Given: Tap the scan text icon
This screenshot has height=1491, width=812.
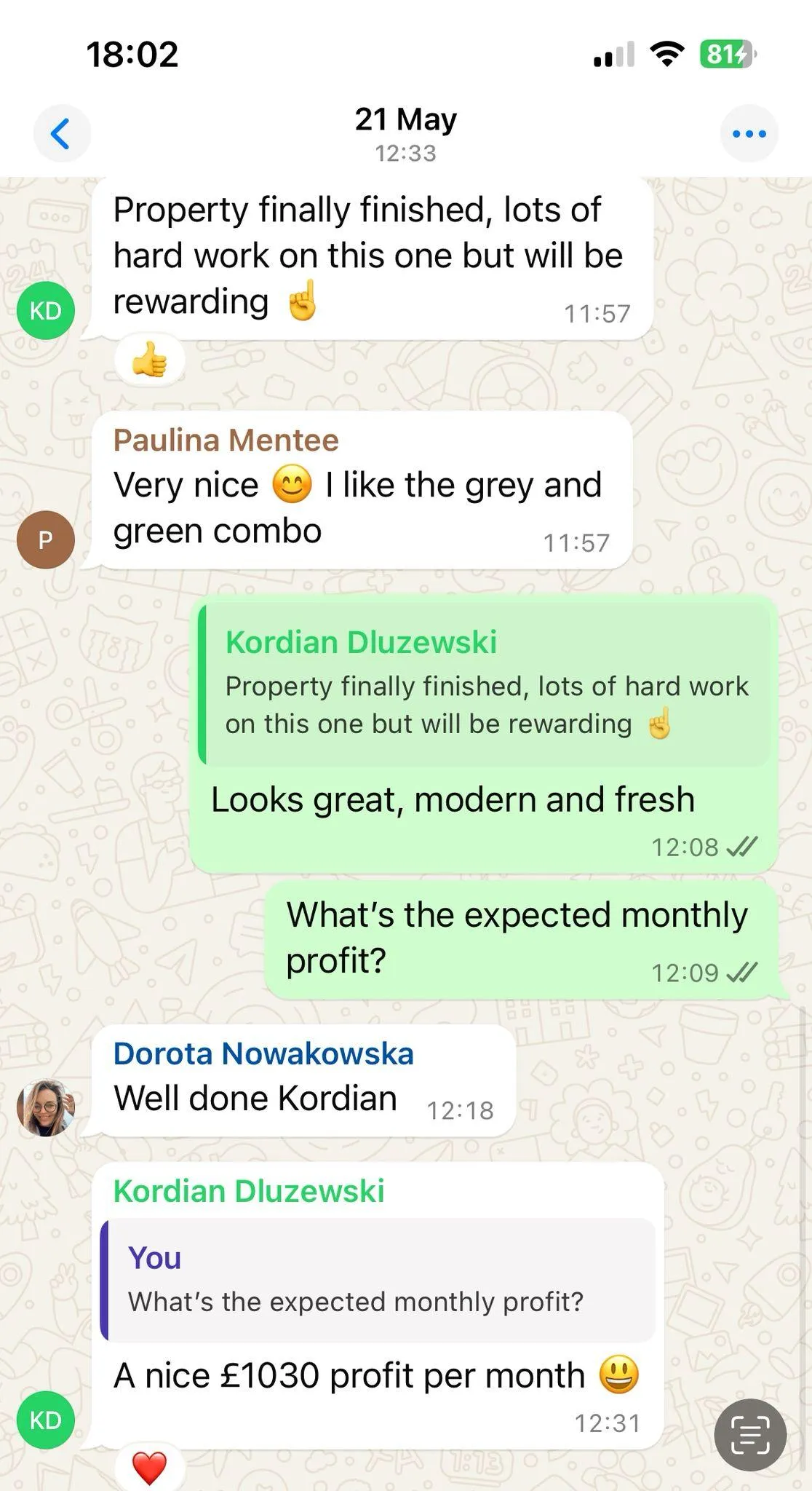Looking at the screenshot, I should [750, 1435].
